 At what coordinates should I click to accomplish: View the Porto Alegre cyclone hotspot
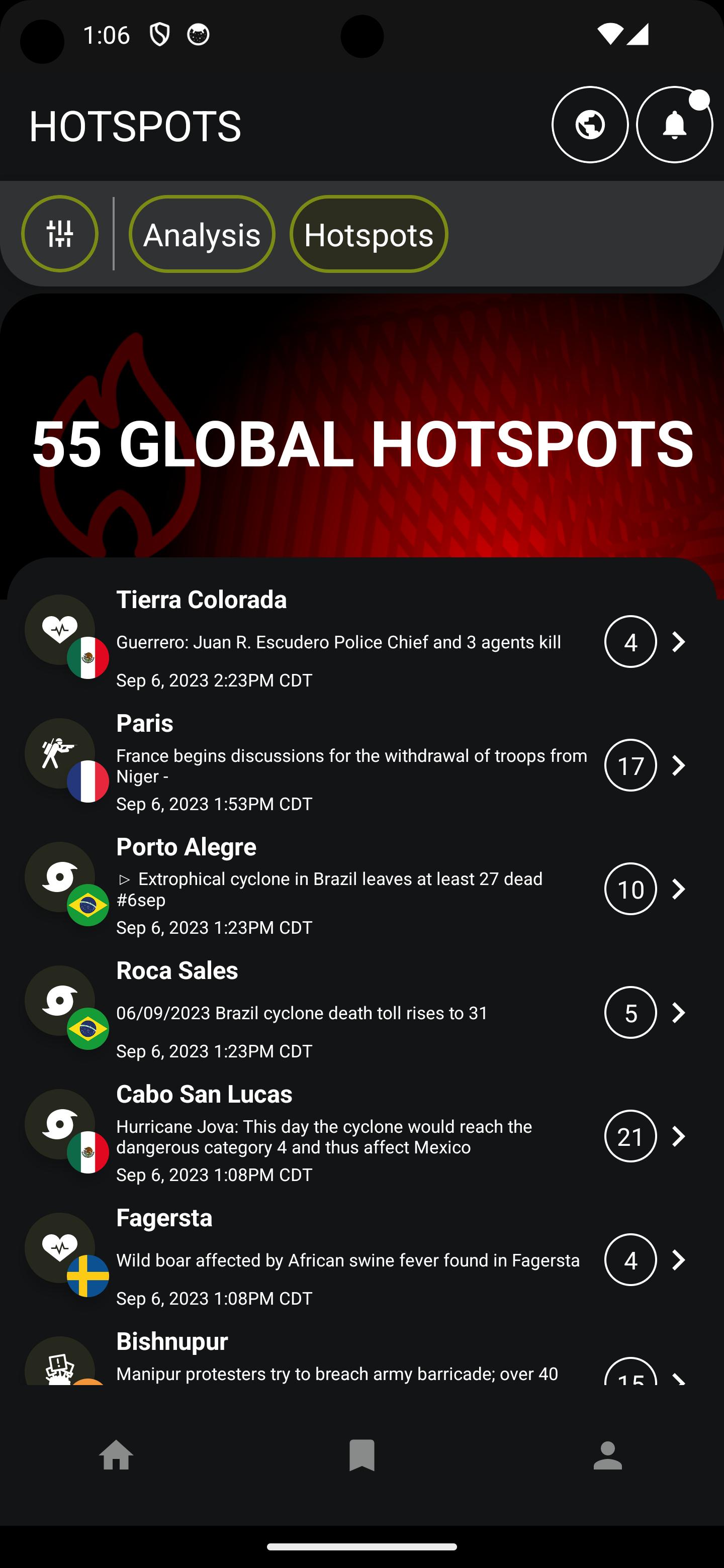(361, 887)
